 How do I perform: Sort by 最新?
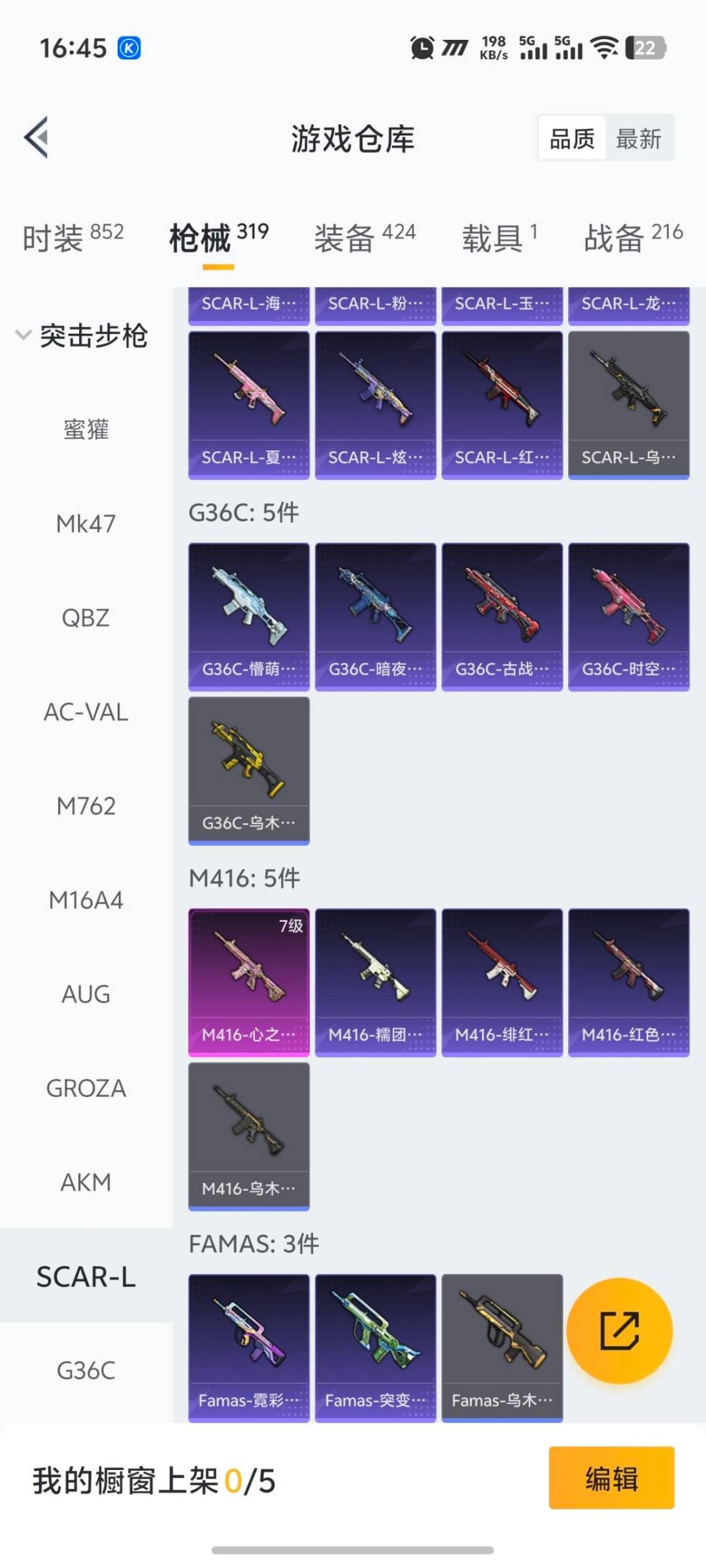click(x=638, y=139)
